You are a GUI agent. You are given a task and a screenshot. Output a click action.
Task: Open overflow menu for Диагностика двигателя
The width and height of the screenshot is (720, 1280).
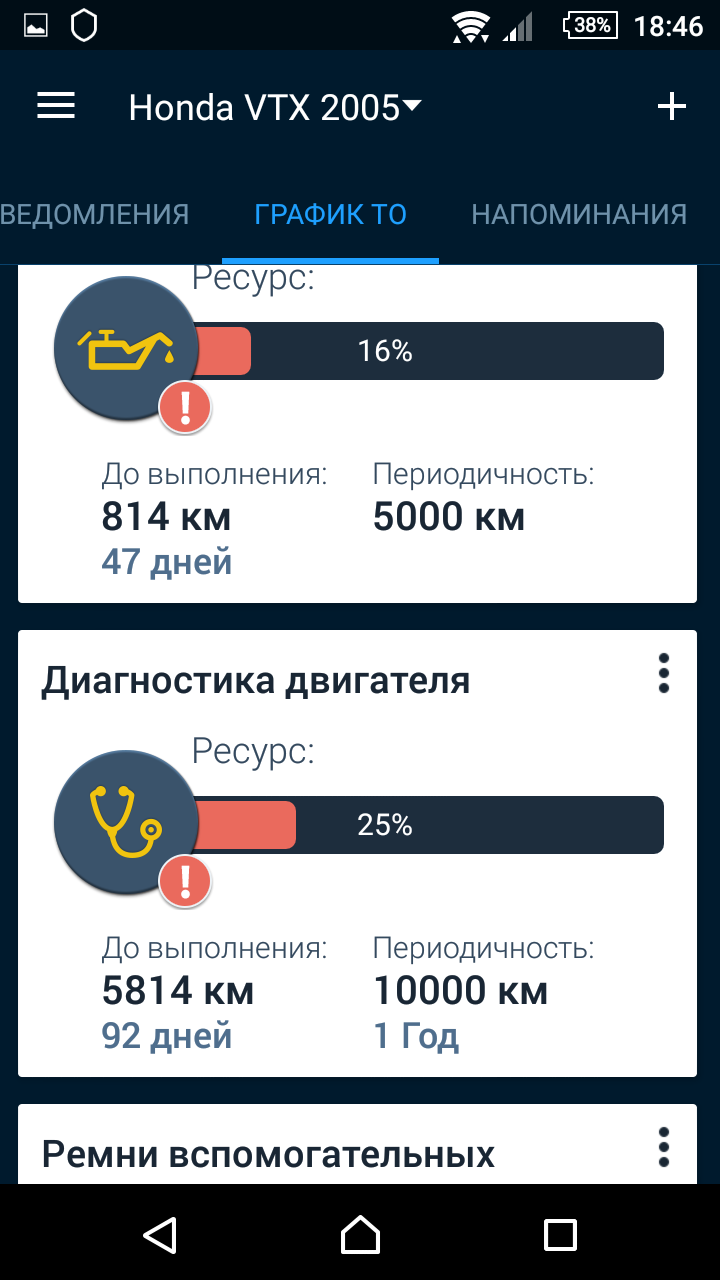tap(664, 674)
